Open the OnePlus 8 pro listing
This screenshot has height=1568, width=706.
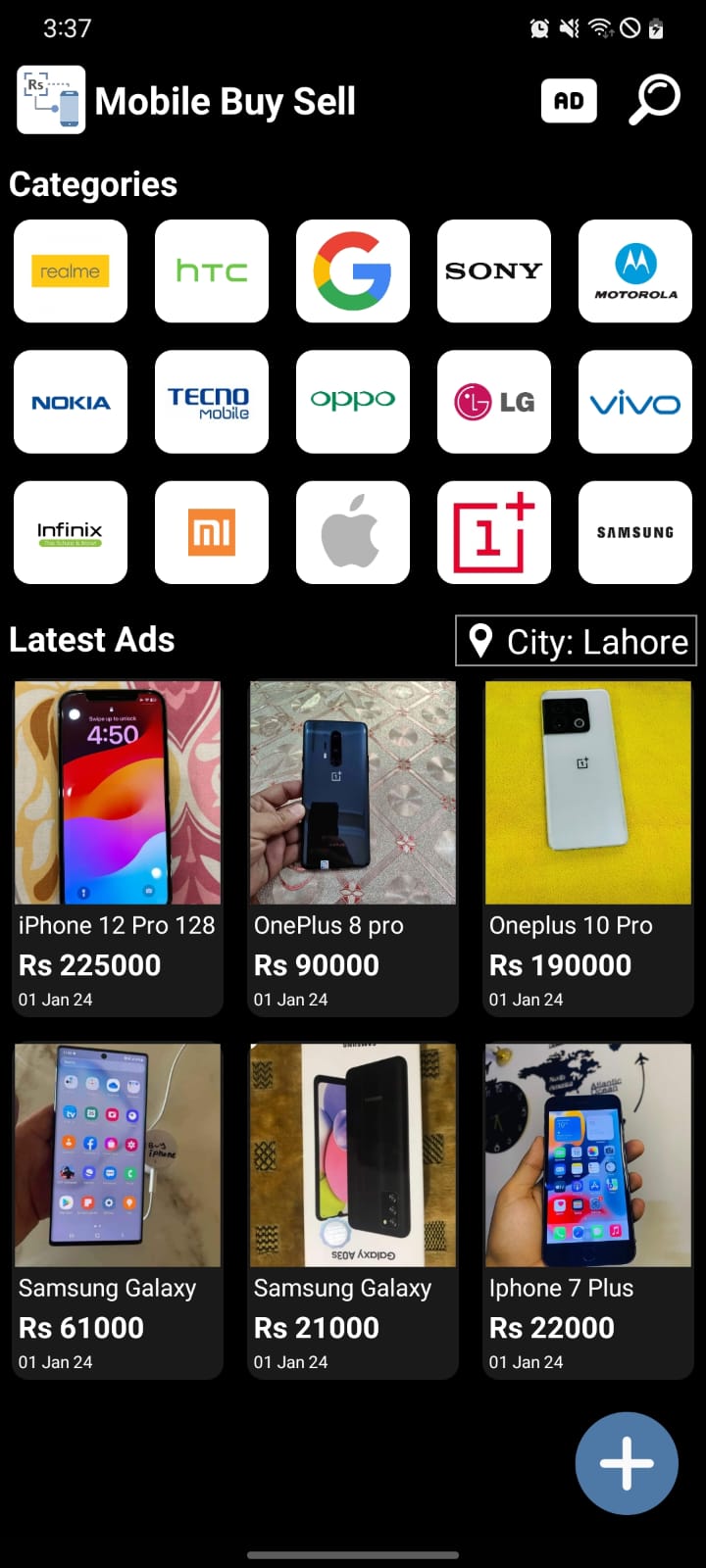tap(353, 848)
